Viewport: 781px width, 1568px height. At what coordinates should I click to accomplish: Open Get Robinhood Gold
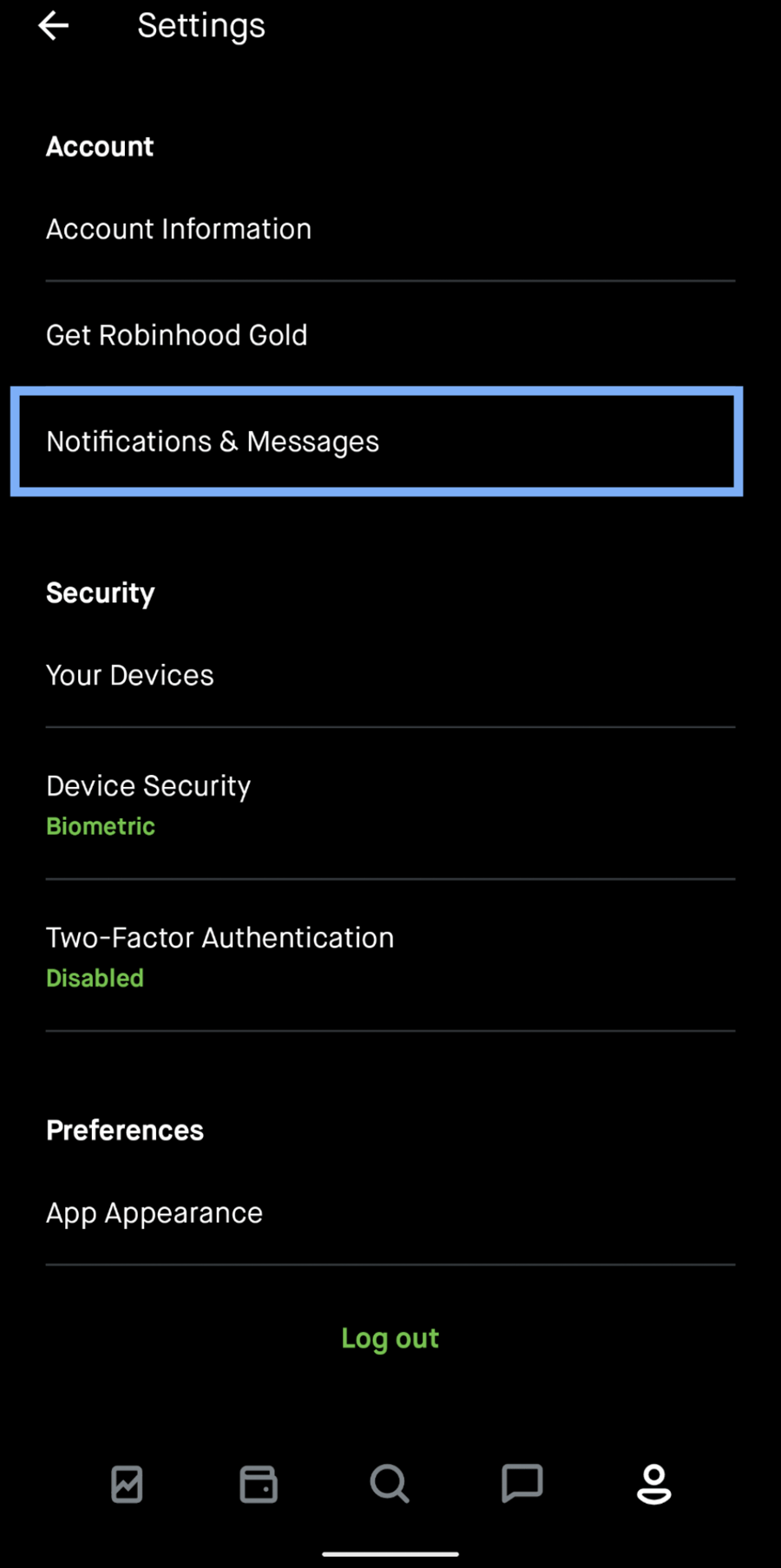[x=176, y=335]
